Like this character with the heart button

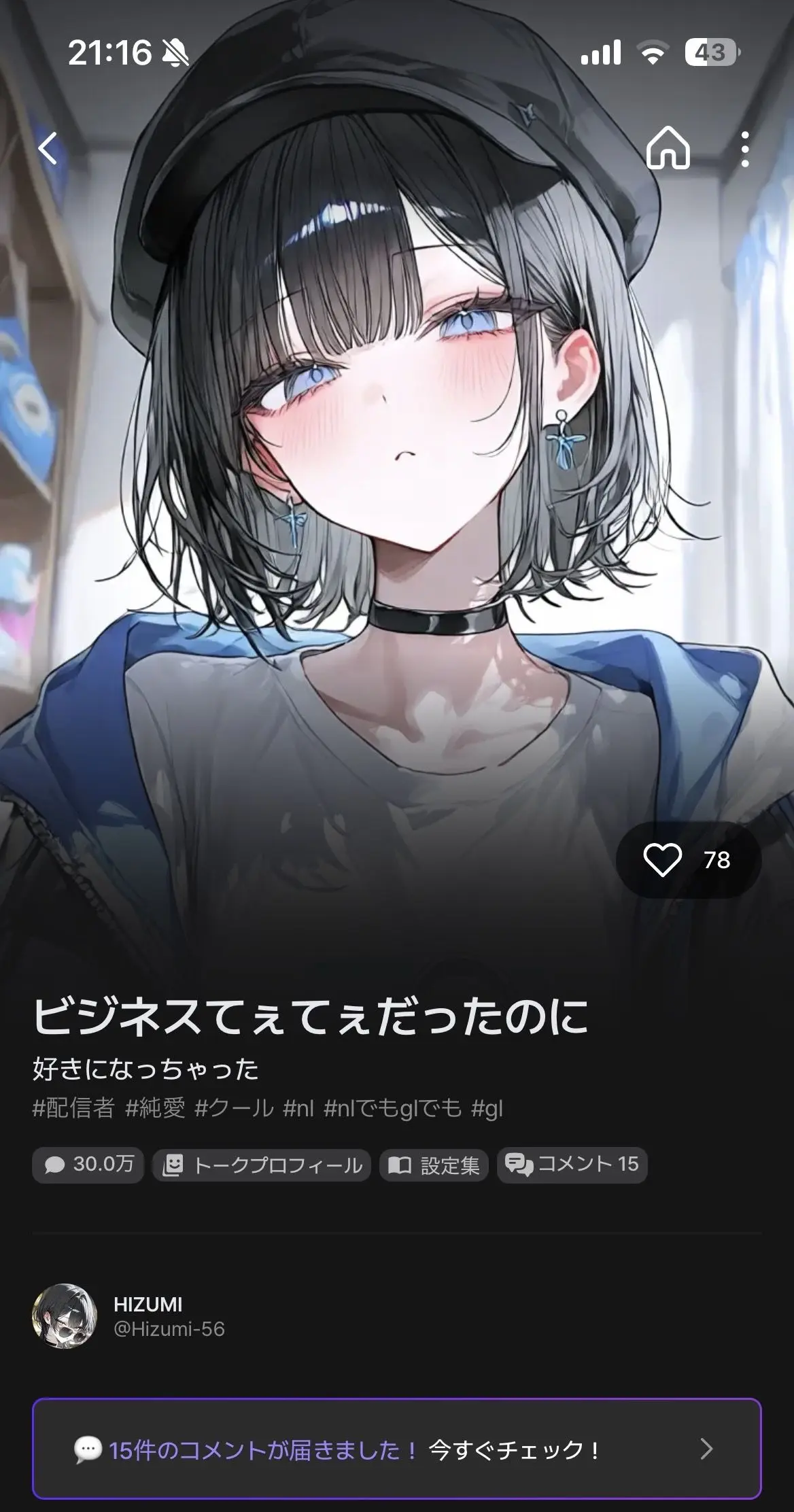tap(689, 860)
